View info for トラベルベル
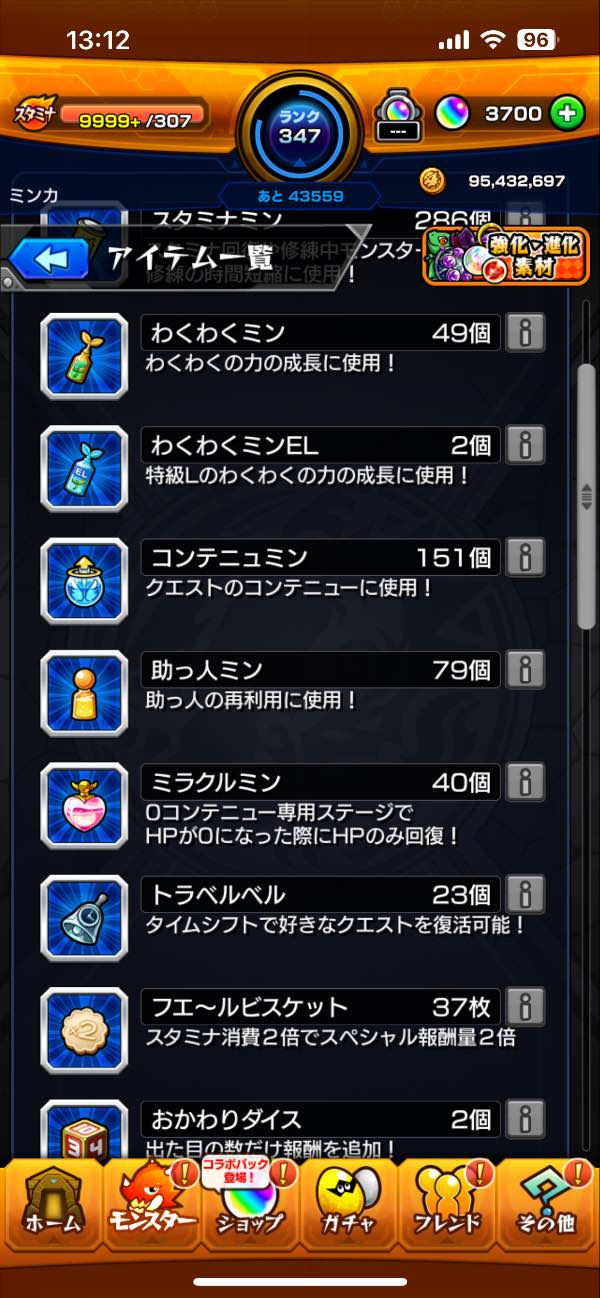The image size is (600, 1298). (x=525, y=893)
